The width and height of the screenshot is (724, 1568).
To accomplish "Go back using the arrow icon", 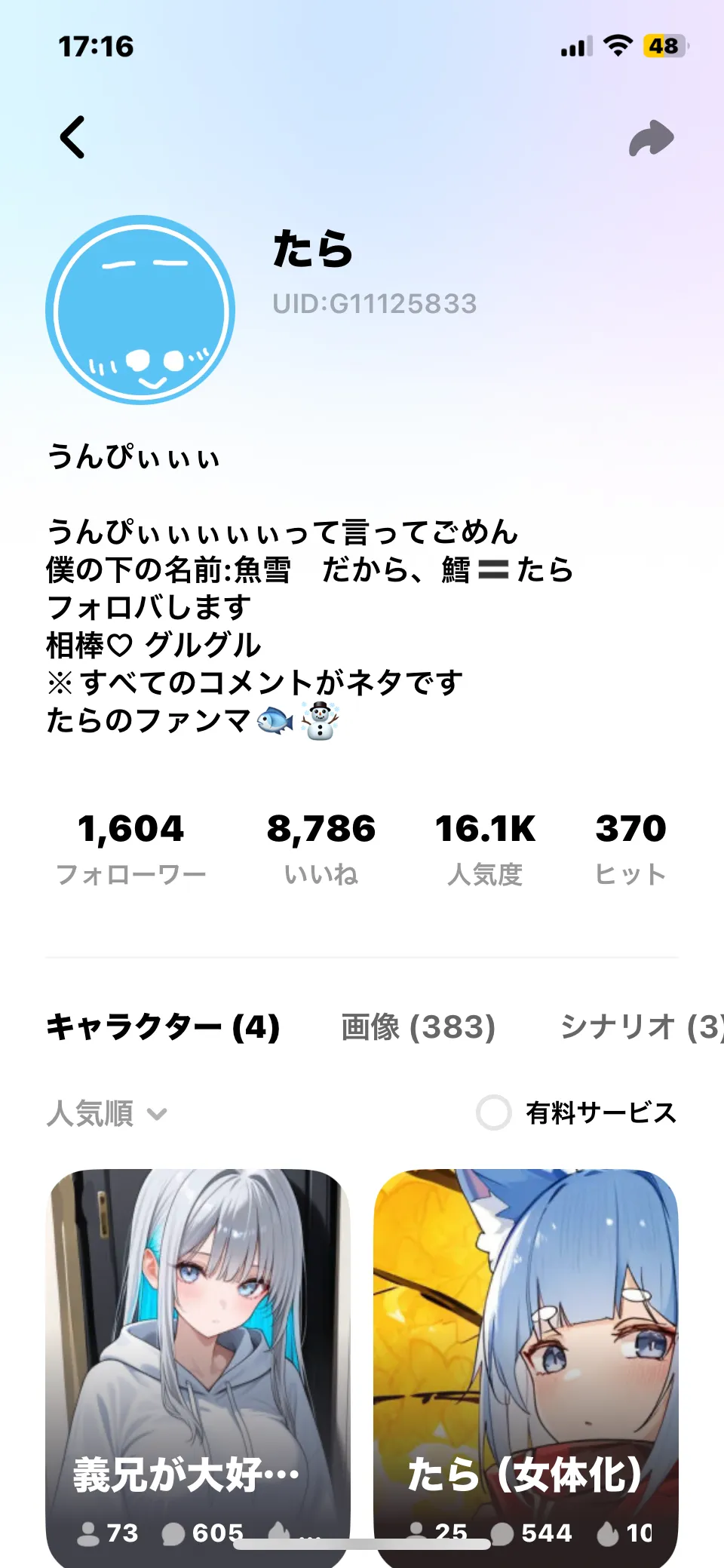I will coord(73,137).
